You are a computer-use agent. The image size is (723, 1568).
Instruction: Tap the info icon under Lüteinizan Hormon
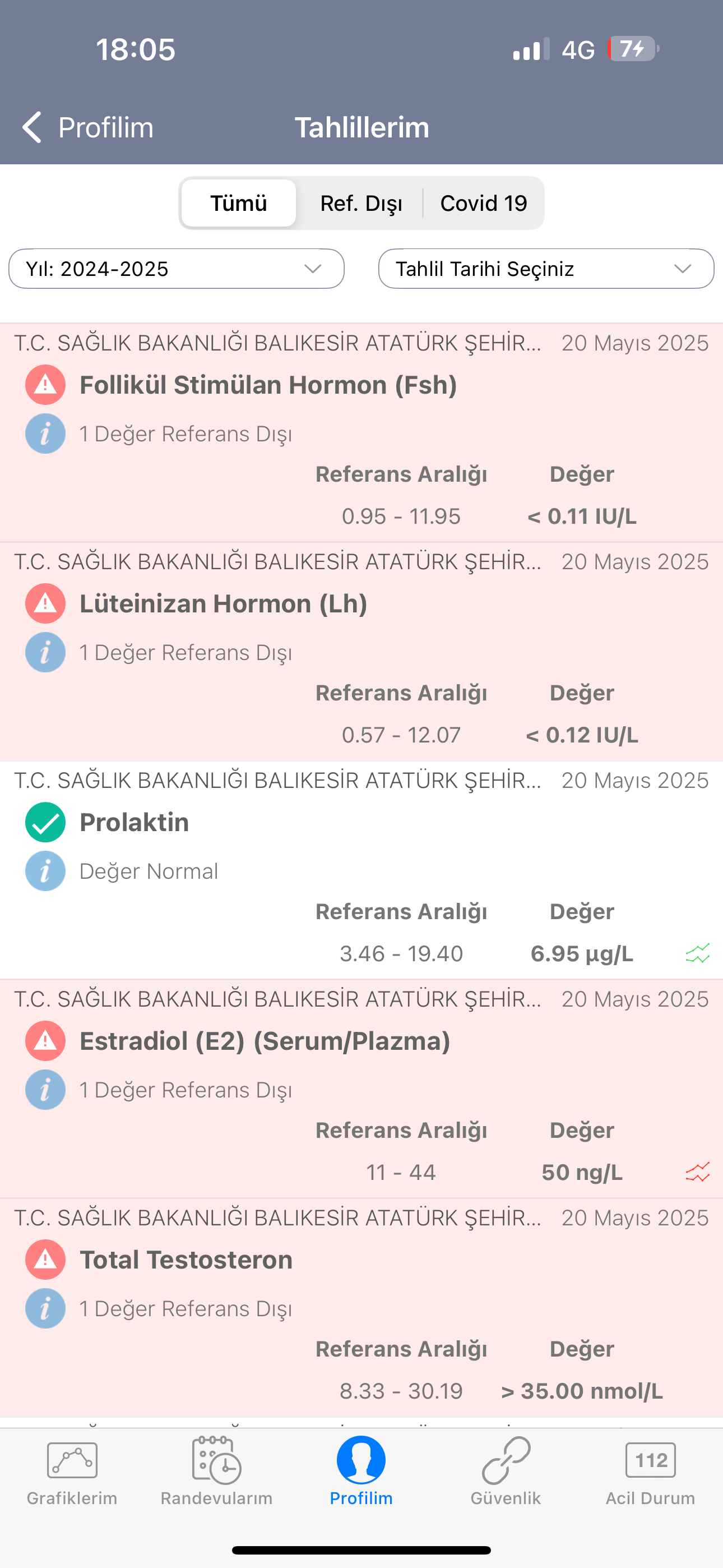pyautogui.click(x=45, y=652)
